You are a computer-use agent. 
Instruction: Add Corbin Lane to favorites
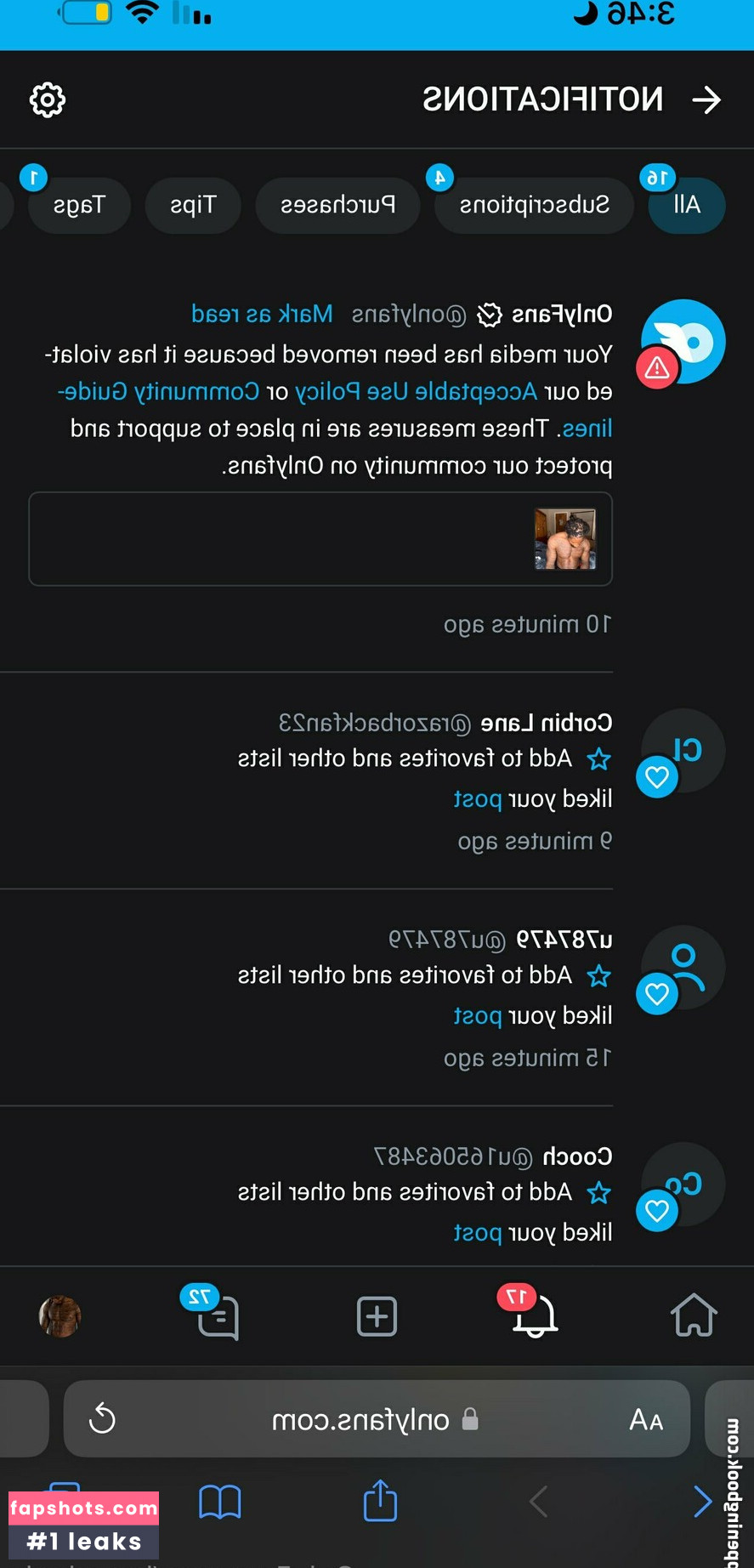click(598, 758)
